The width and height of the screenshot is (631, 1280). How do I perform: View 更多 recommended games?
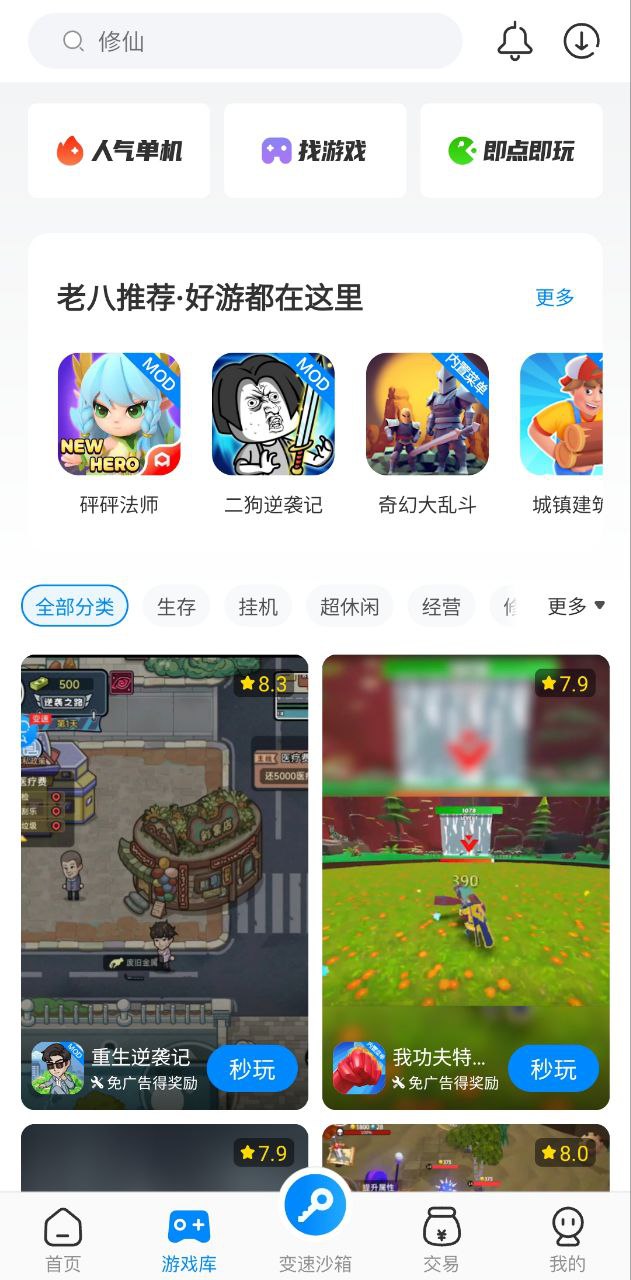pos(555,297)
